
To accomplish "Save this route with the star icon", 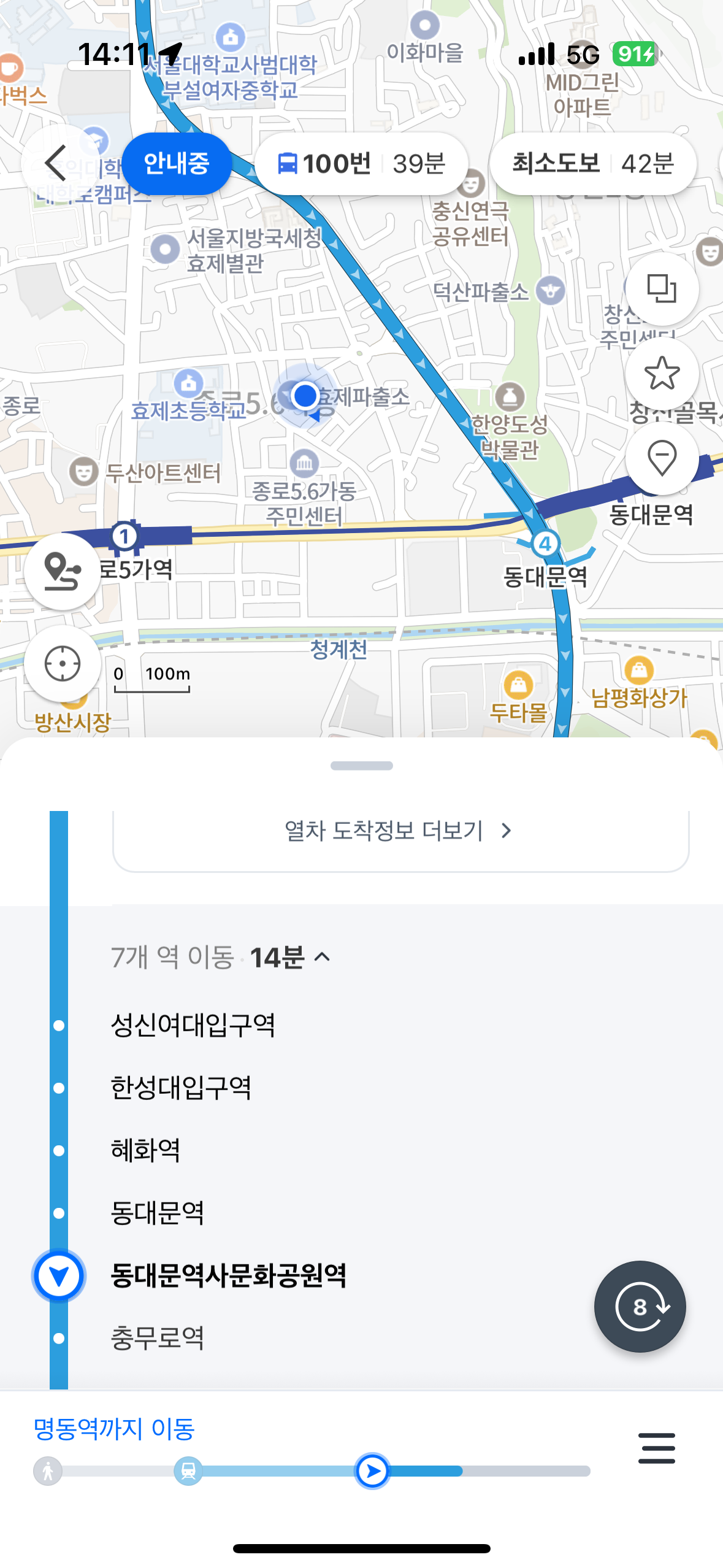I will (x=662, y=373).
